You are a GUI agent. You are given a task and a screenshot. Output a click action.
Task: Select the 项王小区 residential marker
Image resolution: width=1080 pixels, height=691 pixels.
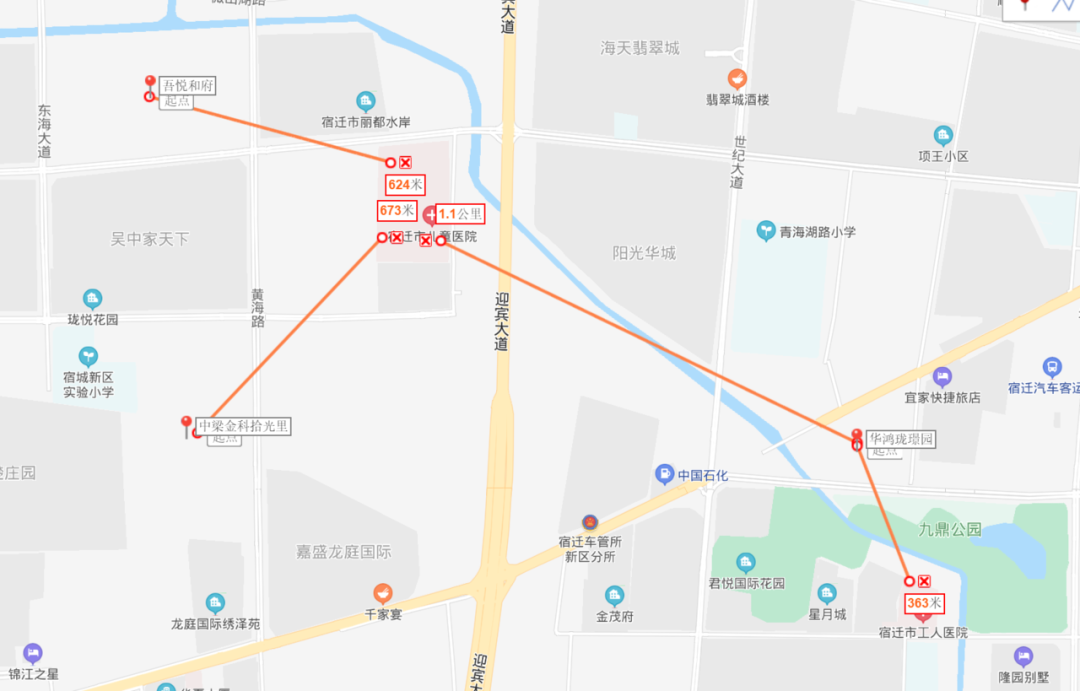943,135
